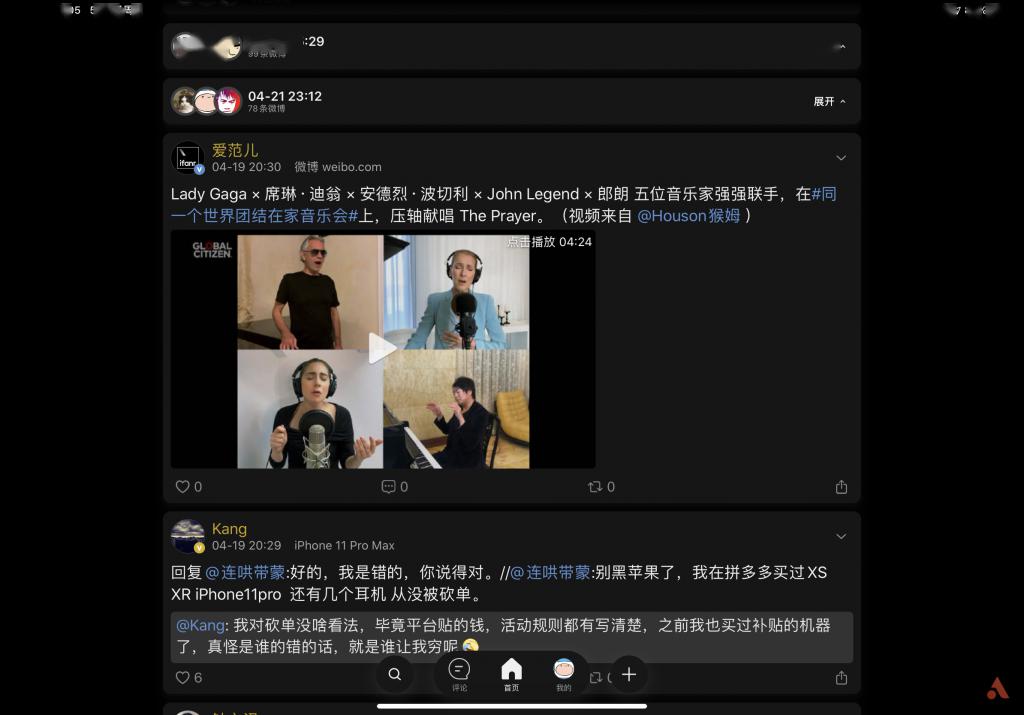Open the dropdown chevron on Kang's post
The width and height of the screenshot is (1024, 715).
(x=841, y=536)
